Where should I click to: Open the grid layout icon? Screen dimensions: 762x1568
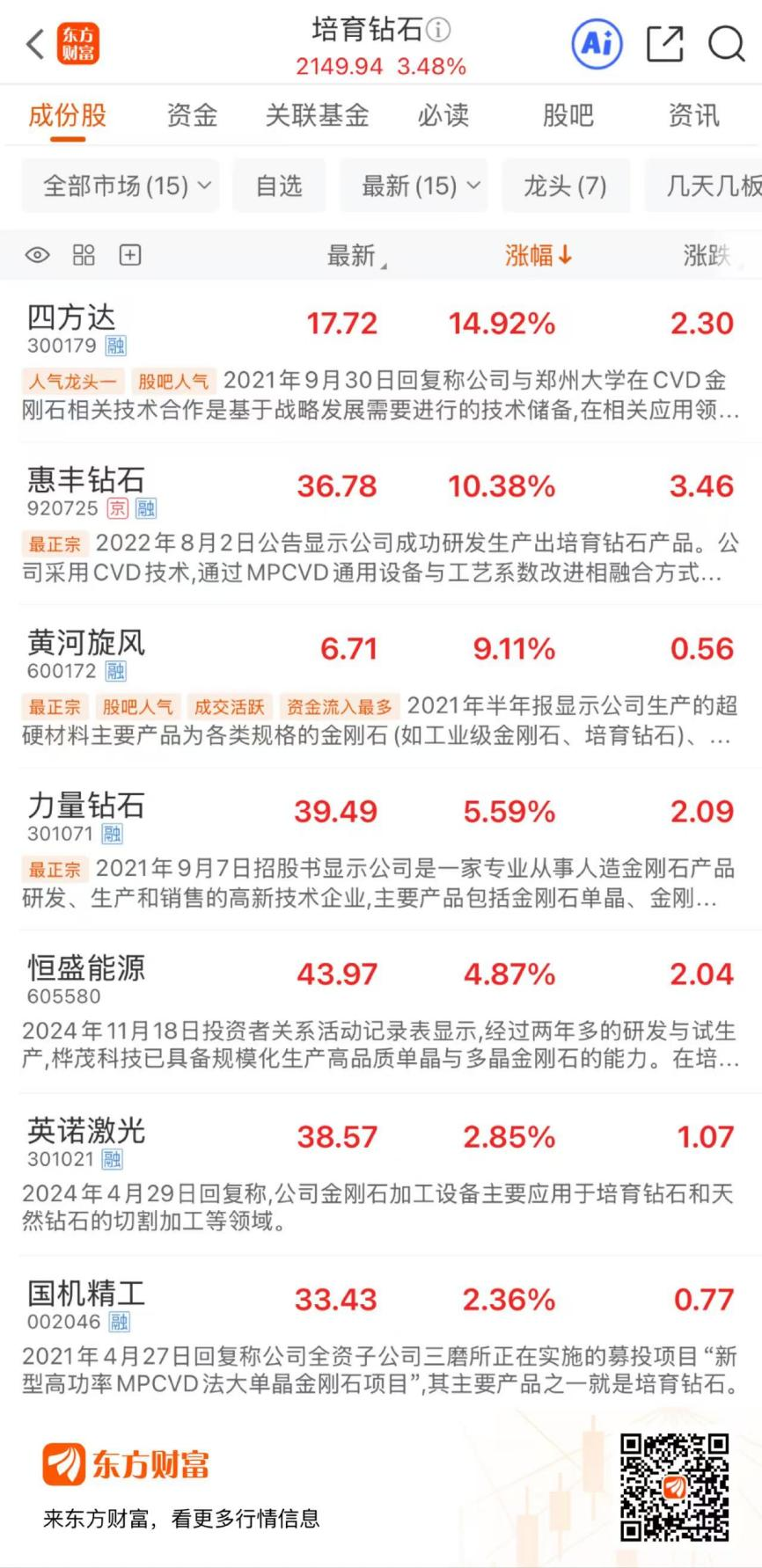[84, 255]
